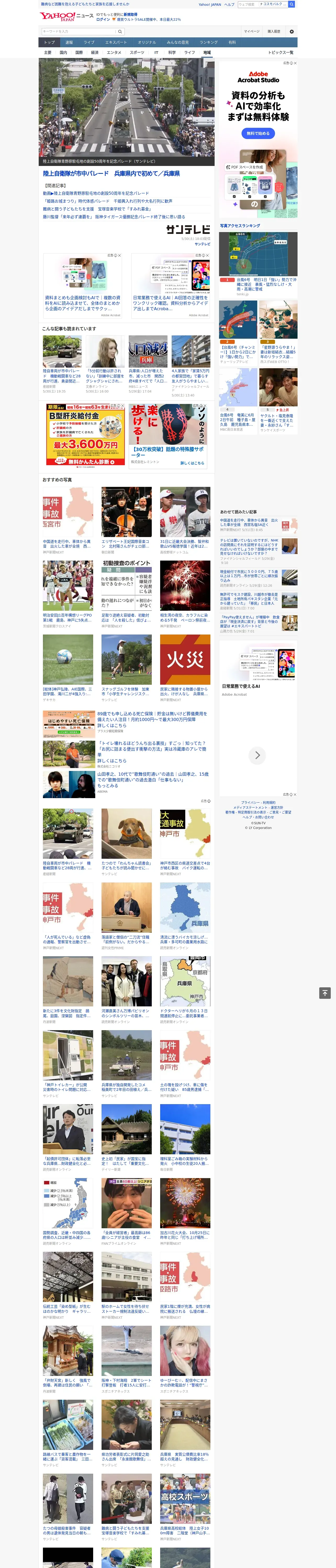The image size is (336, 1568).
Task: Tap the search magnifier next to keyword box
Action: point(120,31)
